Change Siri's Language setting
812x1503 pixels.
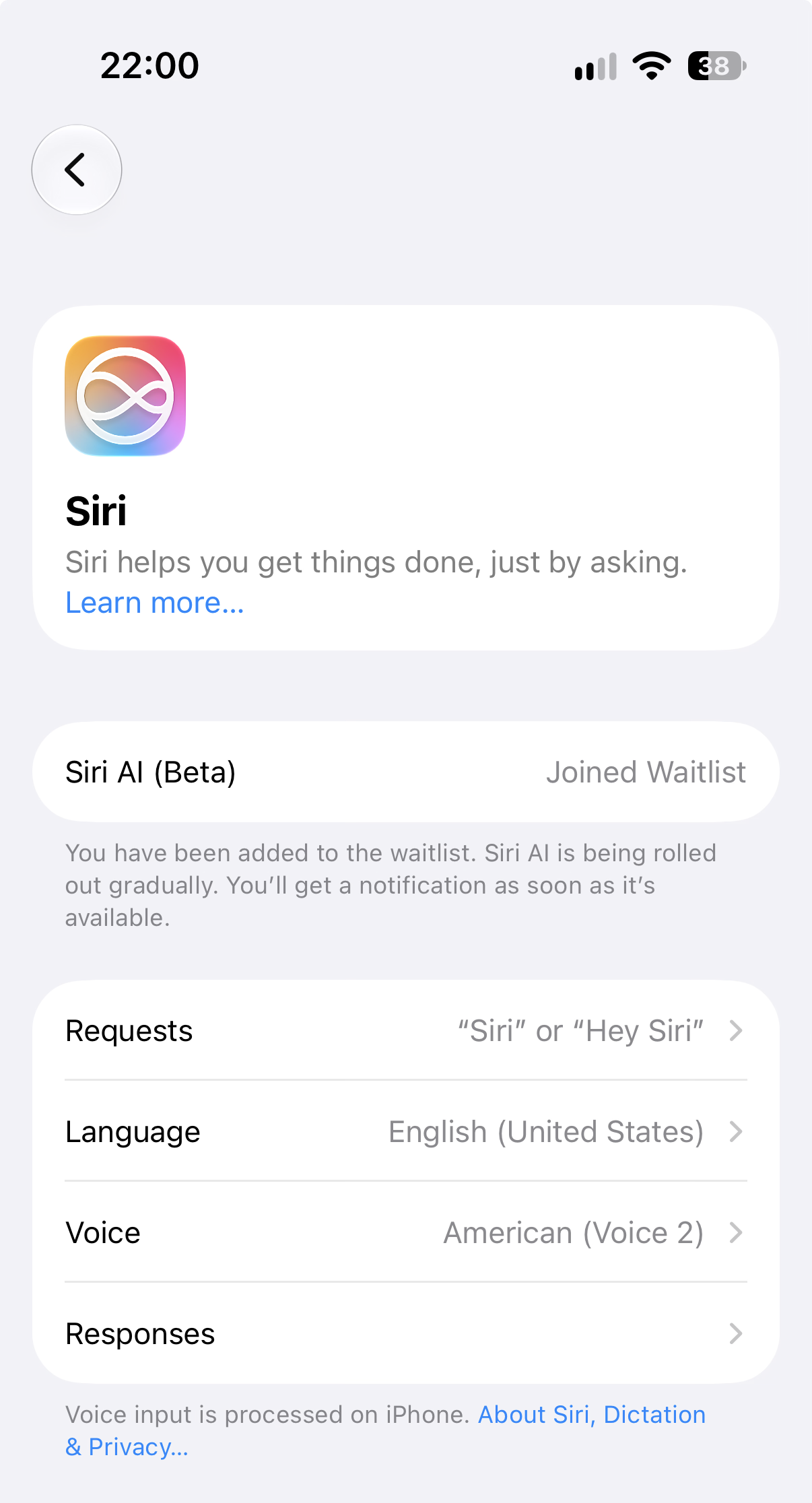pyautogui.click(x=406, y=1131)
